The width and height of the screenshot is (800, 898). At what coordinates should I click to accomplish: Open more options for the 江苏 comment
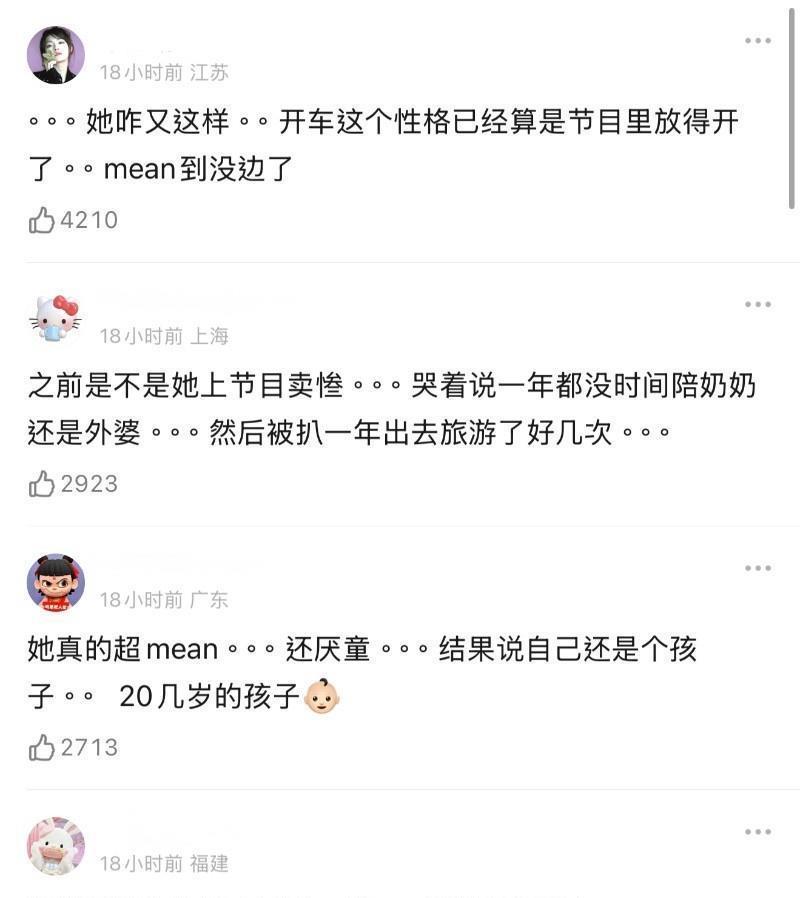(x=757, y=41)
